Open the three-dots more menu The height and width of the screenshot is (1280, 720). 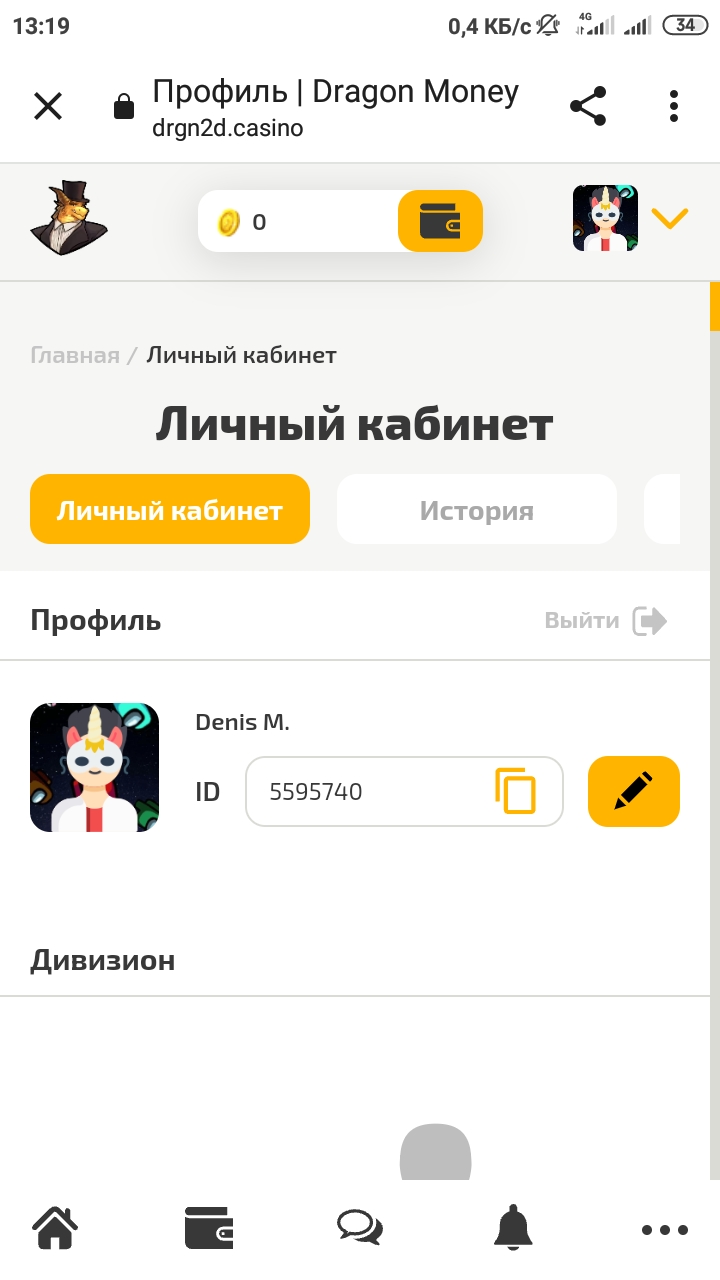(665, 1230)
